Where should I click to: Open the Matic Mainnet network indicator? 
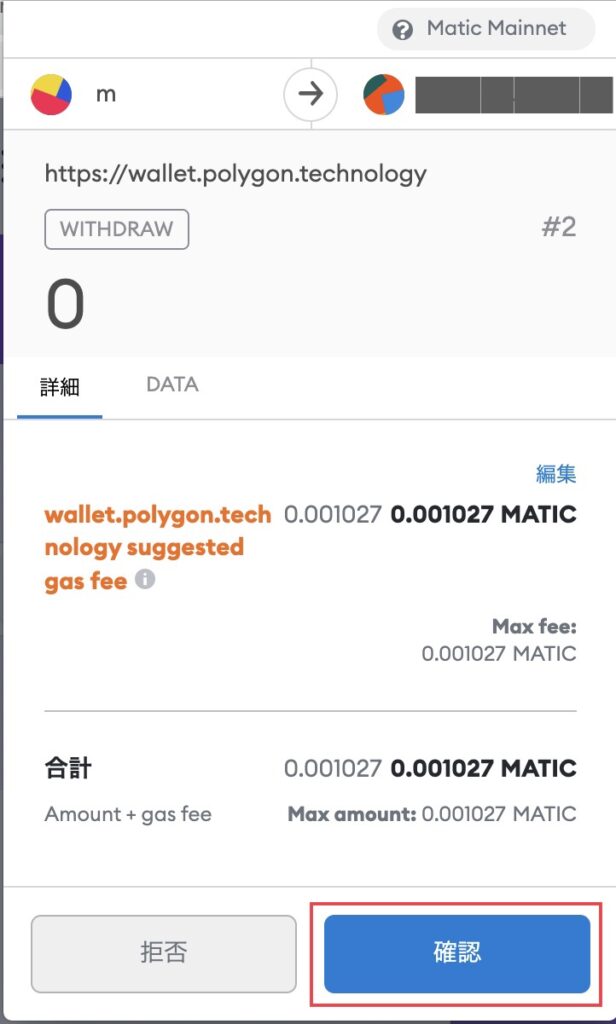click(x=486, y=29)
